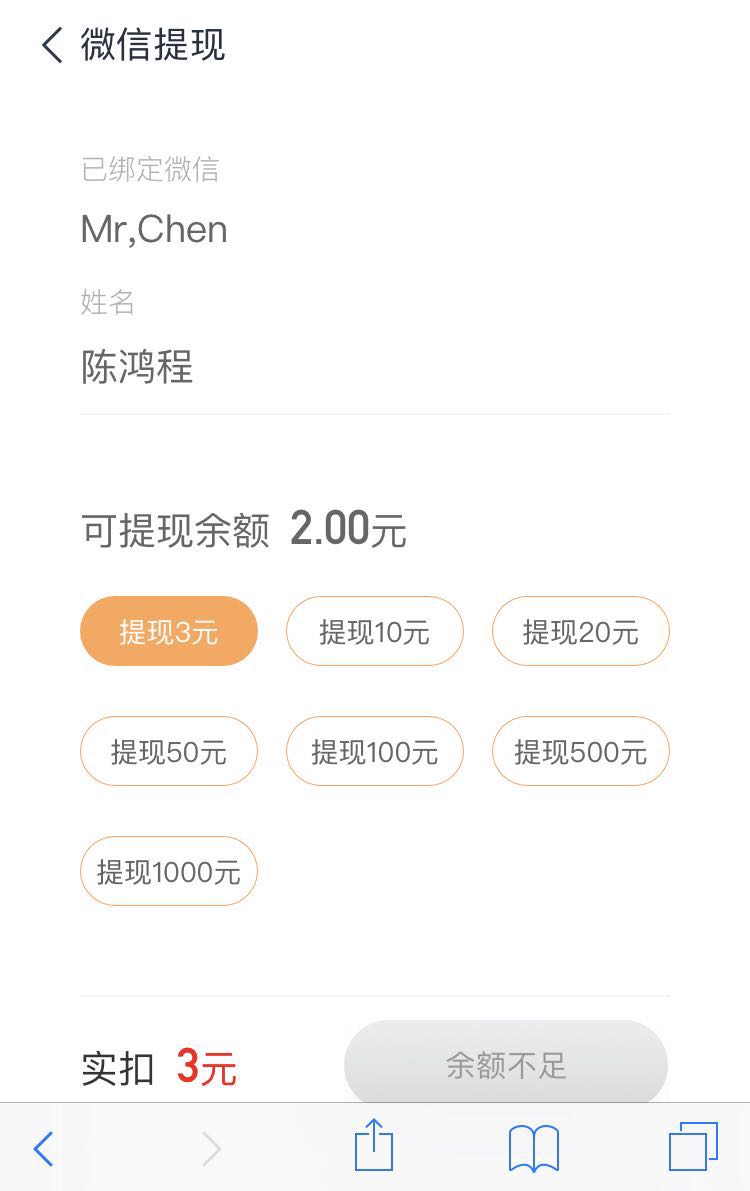Open the browser share sheet
Viewport: 750px width, 1191px height.
tap(374, 1147)
